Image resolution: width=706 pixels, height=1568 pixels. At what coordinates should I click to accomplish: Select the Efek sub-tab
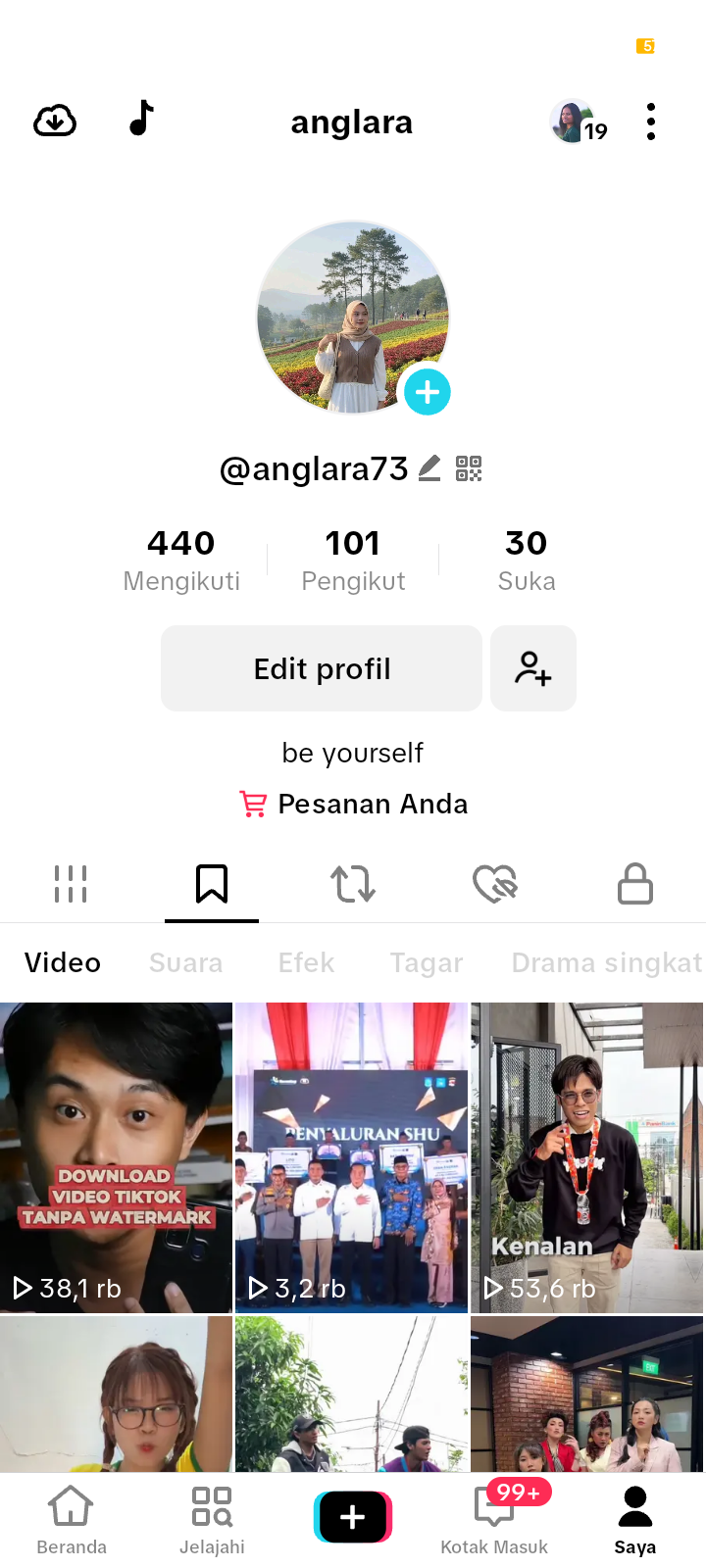pyautogui.click(x=306, y=962)
